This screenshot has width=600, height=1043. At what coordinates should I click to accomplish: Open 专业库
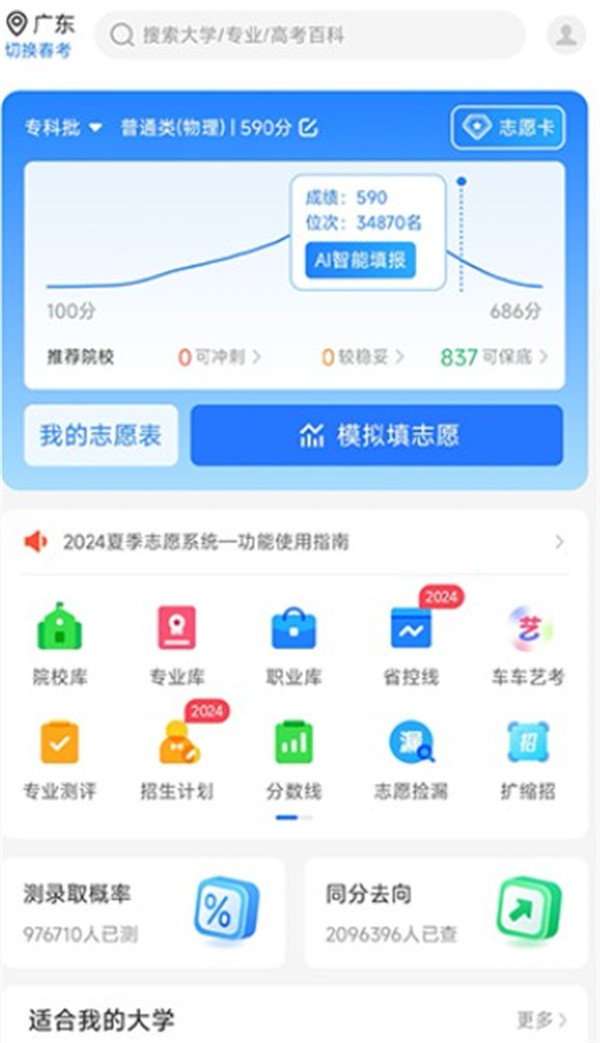(177, 645)
